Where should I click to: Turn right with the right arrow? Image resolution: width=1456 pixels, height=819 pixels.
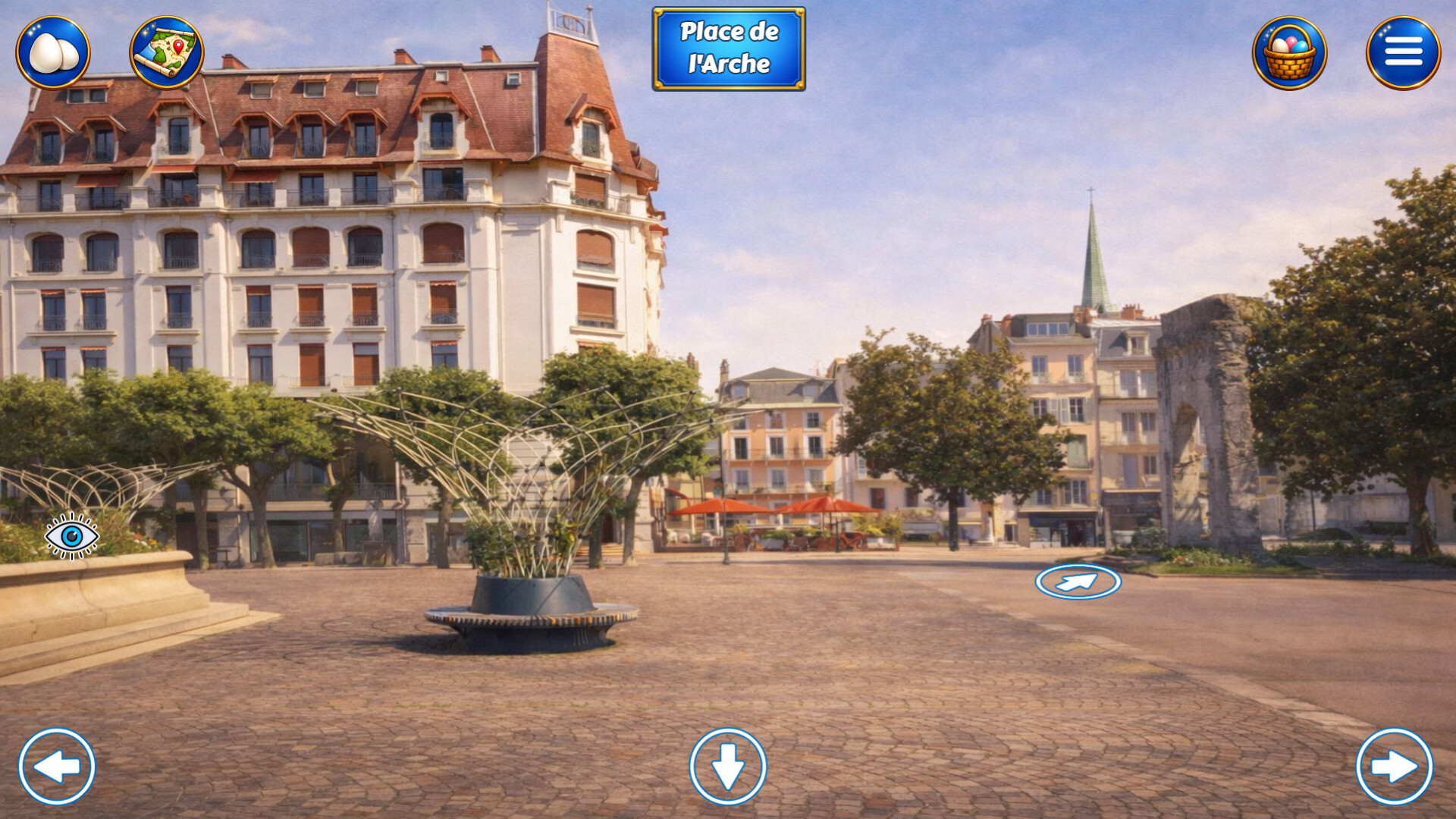tap(1394, 767)
